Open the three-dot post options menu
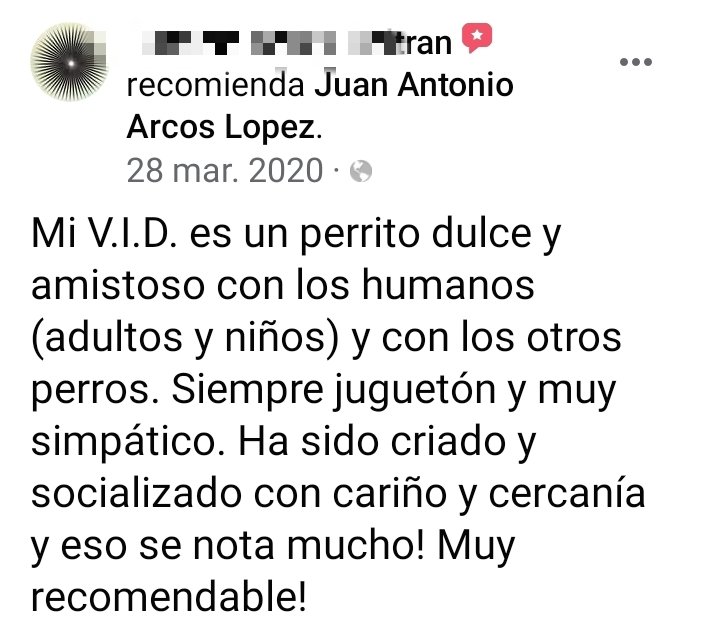 coord(636,62)
